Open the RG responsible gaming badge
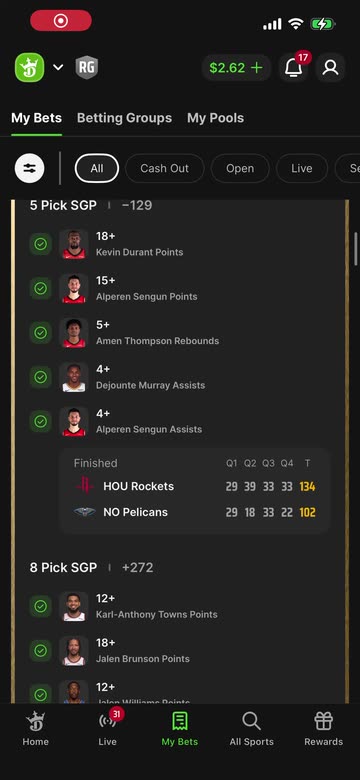The image size is (360, 780). [x=87, y=67]
